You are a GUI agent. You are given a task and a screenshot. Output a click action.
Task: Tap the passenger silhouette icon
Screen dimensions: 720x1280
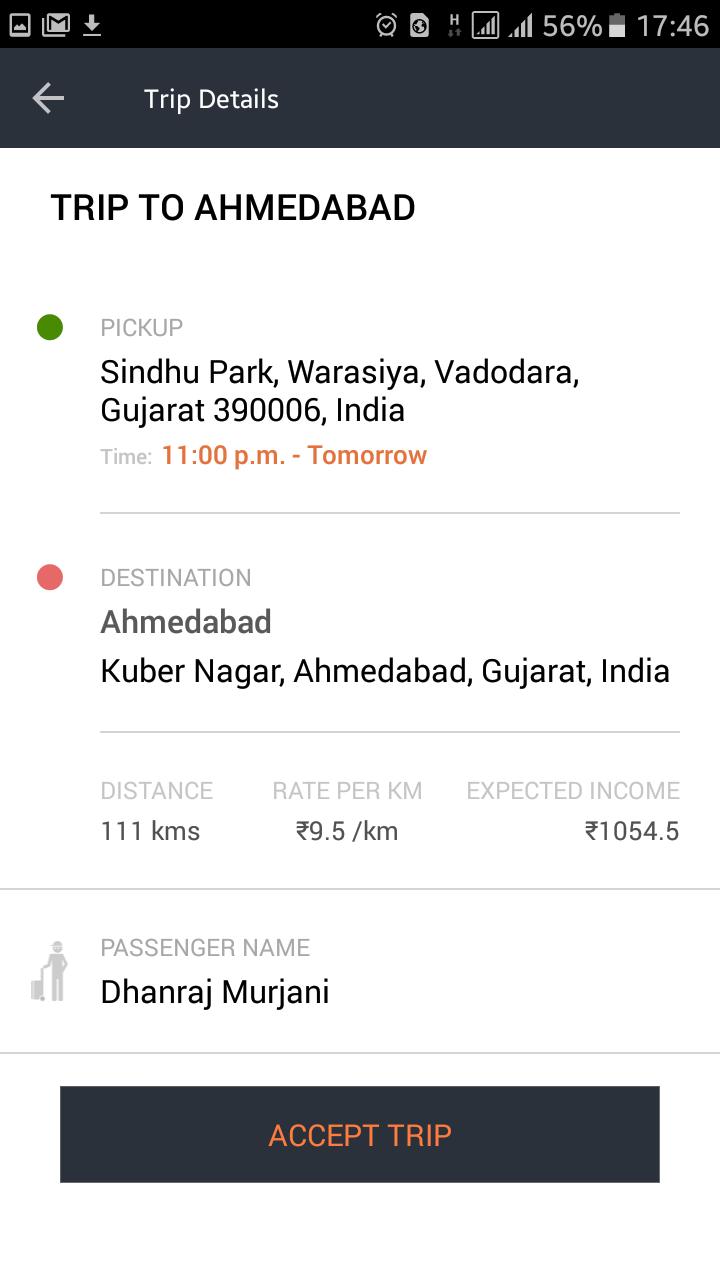pyautogui.click(x=56, y=968)
